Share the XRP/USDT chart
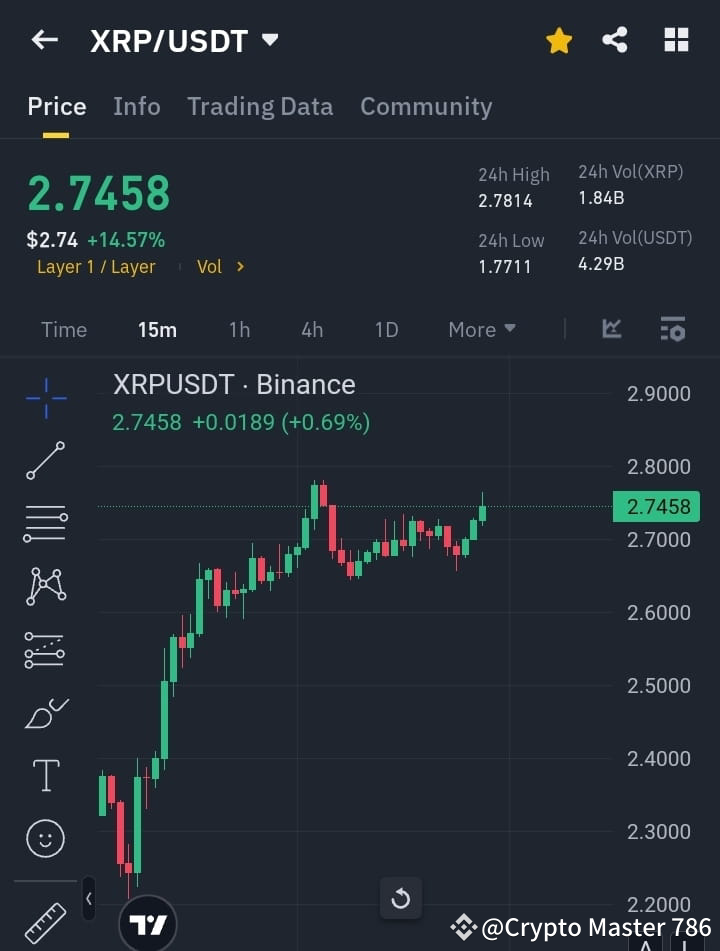The width and height of the screenshot is (720, 951). tap(615, 40)
